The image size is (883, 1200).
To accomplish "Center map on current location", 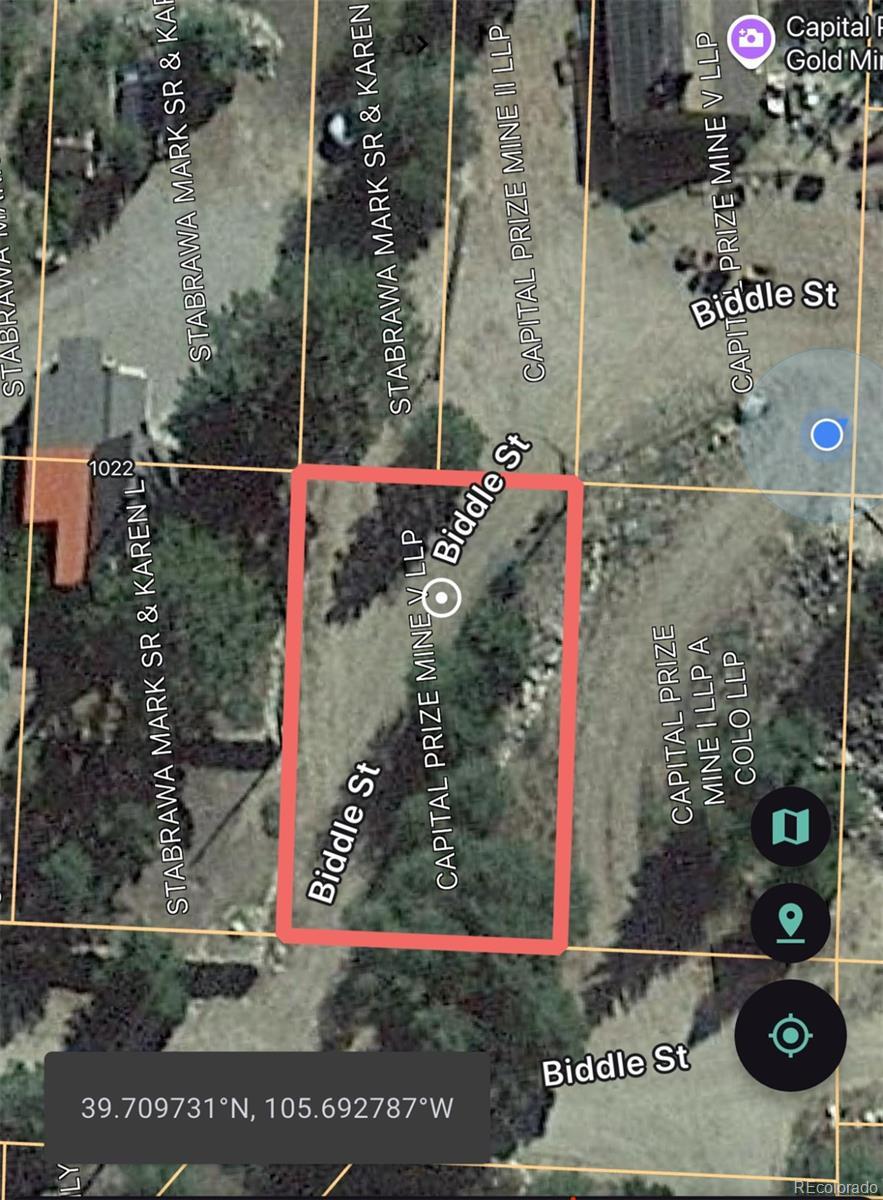I will pos(790,1034).
